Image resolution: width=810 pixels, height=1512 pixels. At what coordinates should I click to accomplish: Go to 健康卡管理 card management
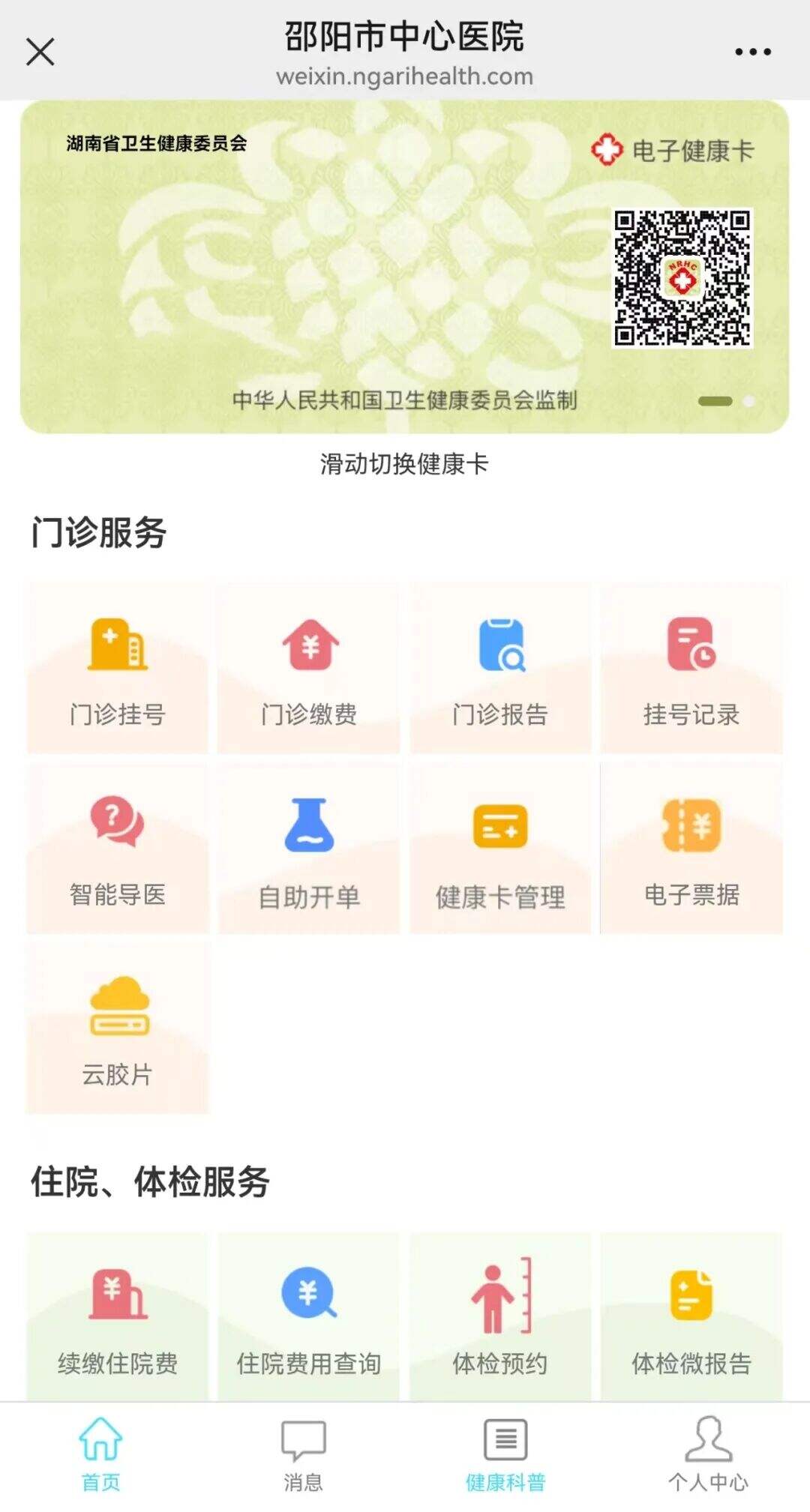point(500,849)
